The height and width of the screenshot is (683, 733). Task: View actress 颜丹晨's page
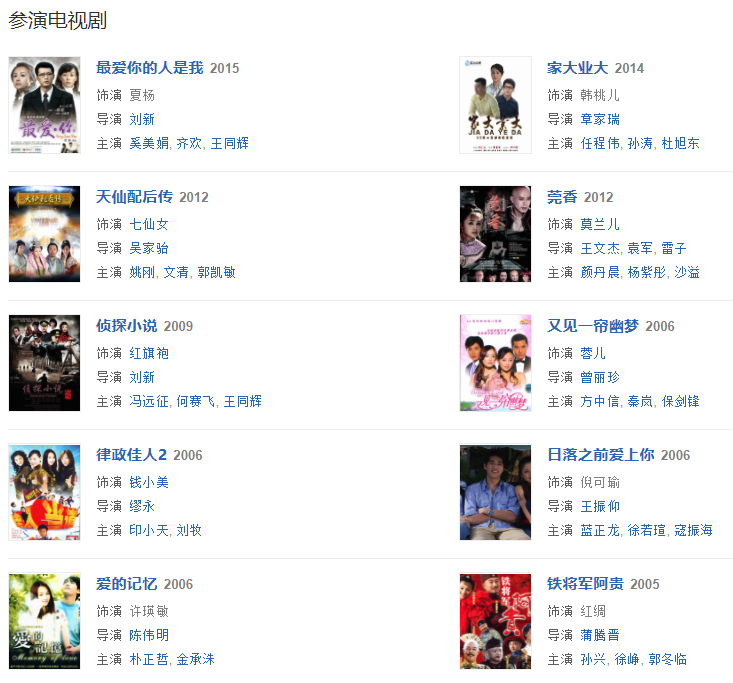(600, 272)
